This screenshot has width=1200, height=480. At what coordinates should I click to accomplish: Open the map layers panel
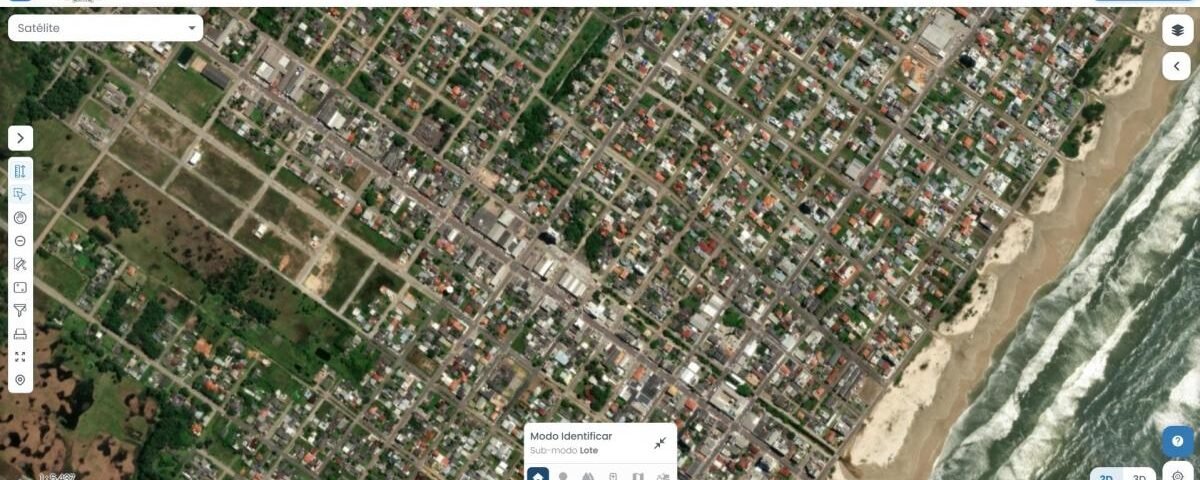(x=1176, y=30)
